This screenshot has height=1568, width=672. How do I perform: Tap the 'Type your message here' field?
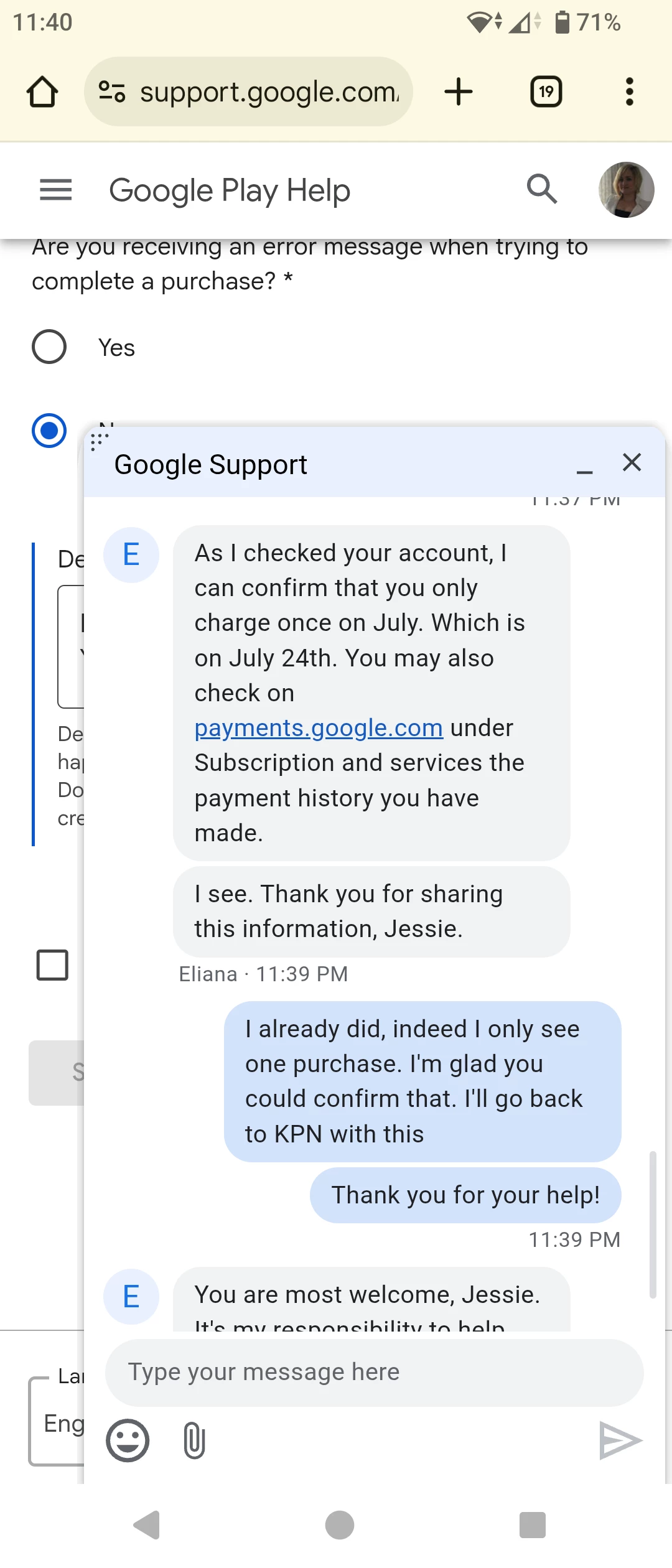373,1372
